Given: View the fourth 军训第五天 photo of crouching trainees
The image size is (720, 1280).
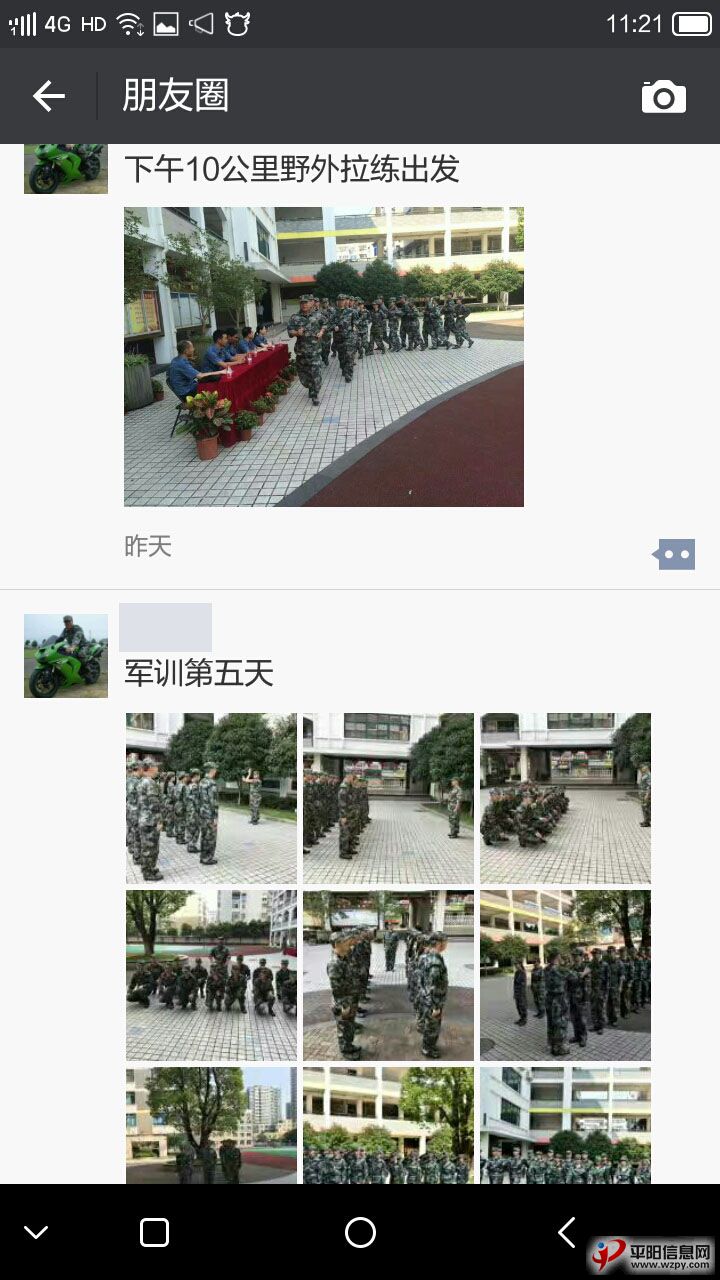Looking at the screenshot, I should [x=211, y=975].
